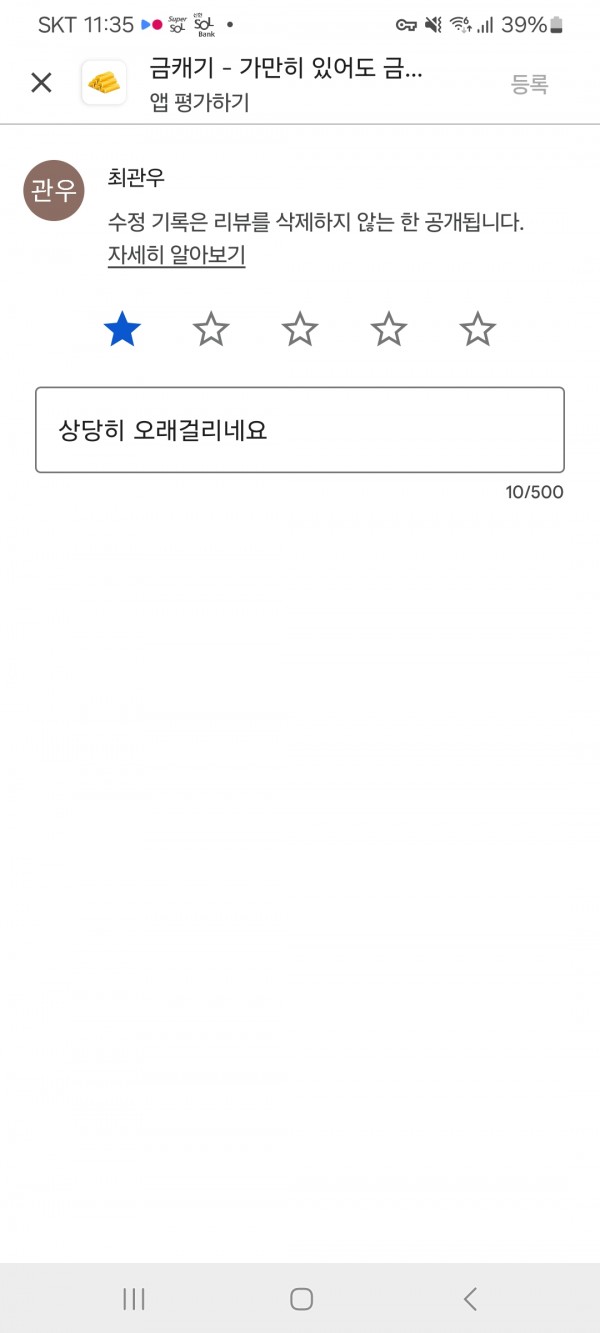Image resolution: width=600 pixels, height=1333 pixels.
Task: Give the app three stars
Action: [300, 329]
